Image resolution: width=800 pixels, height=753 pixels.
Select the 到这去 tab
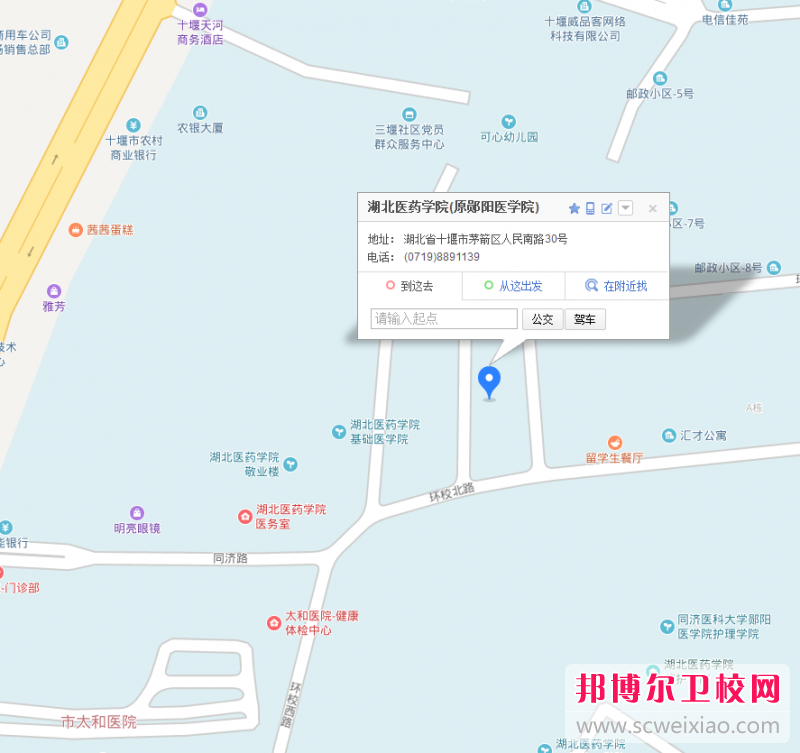[x=410, y=286]
